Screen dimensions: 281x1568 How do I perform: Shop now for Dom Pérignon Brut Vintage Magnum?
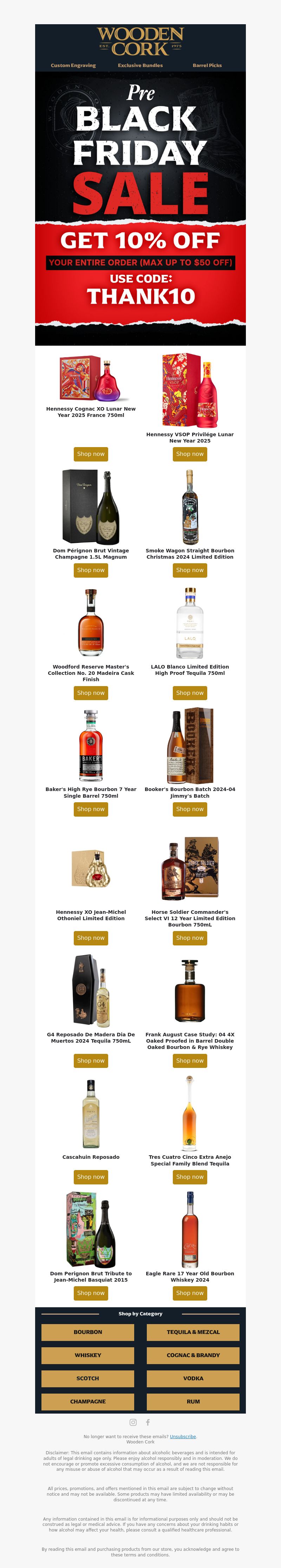click(91, 570)
